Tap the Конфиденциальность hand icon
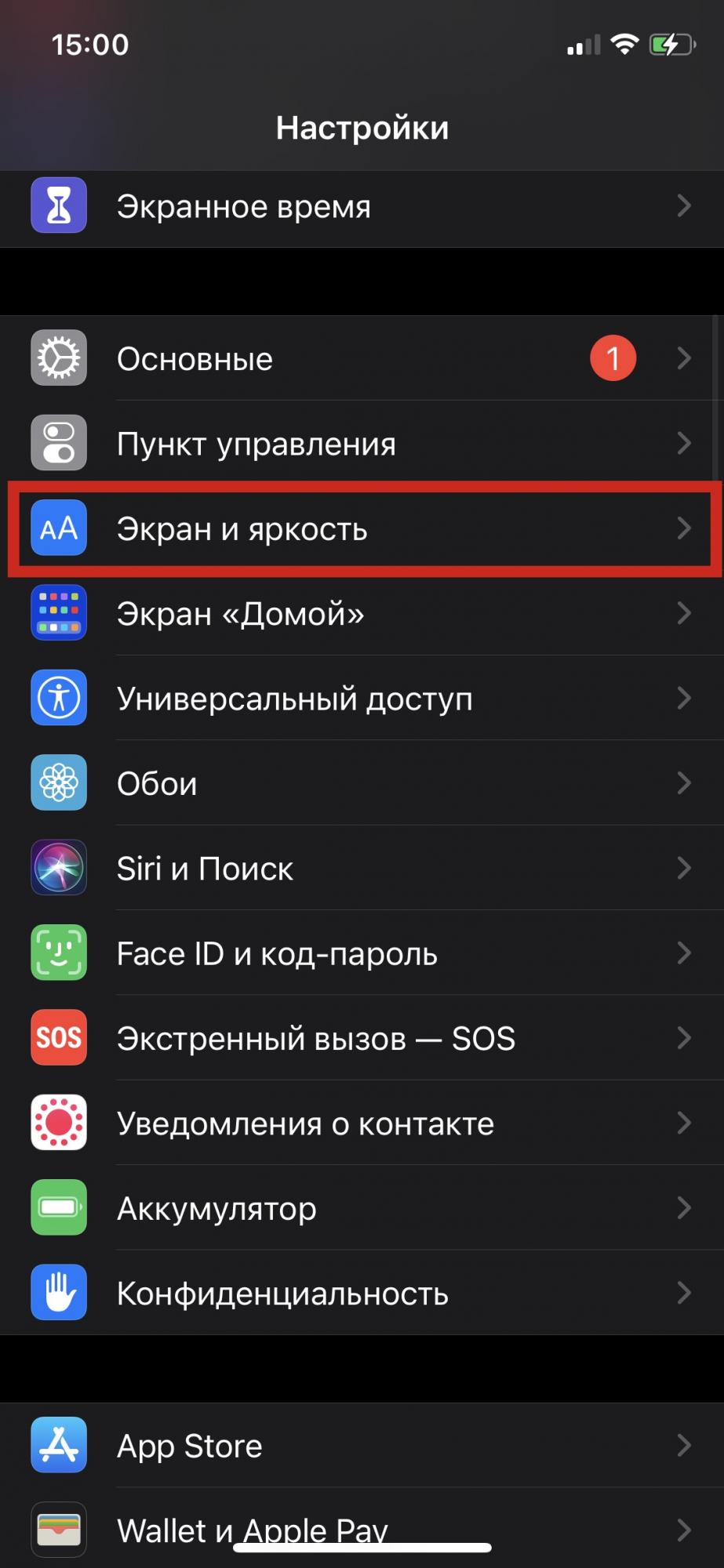This screenshot has height=1568, width=724. click(58, 1292)
